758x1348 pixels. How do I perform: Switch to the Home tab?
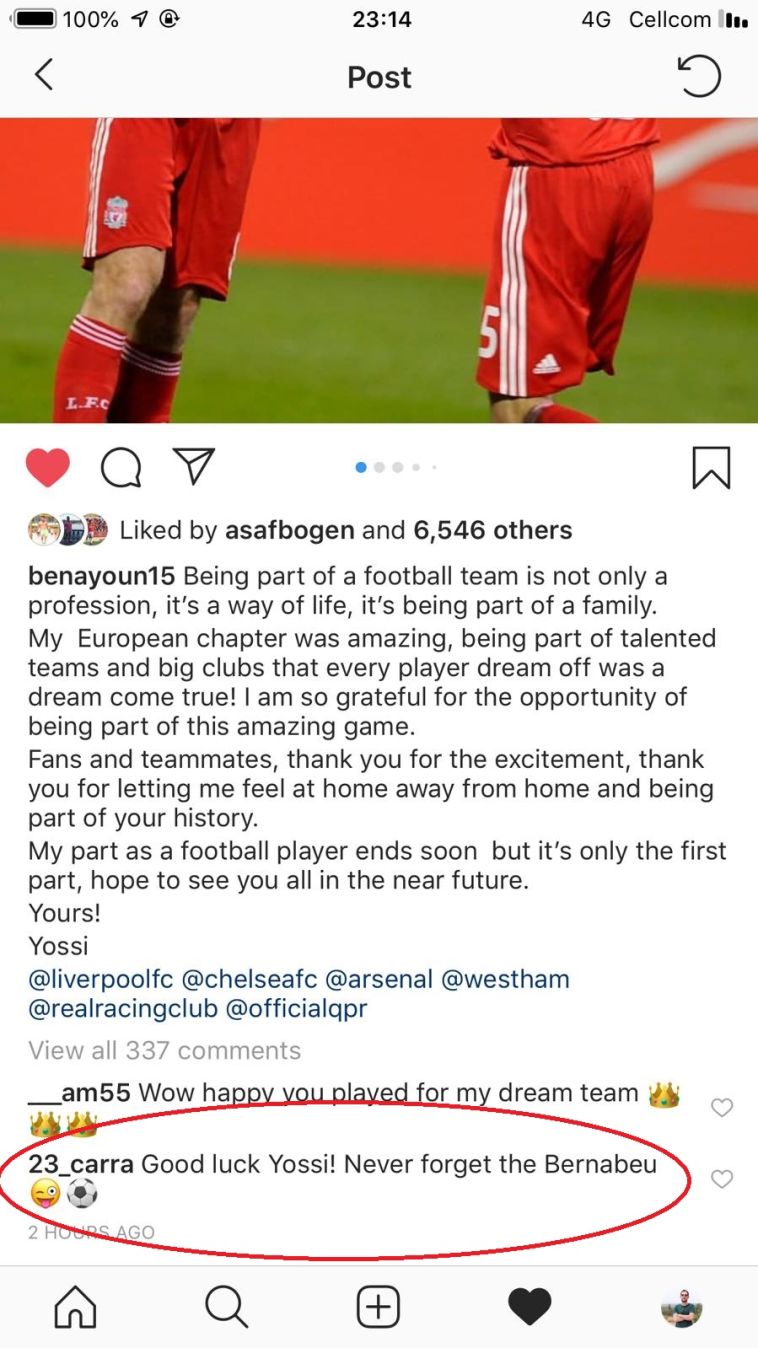75,1306
